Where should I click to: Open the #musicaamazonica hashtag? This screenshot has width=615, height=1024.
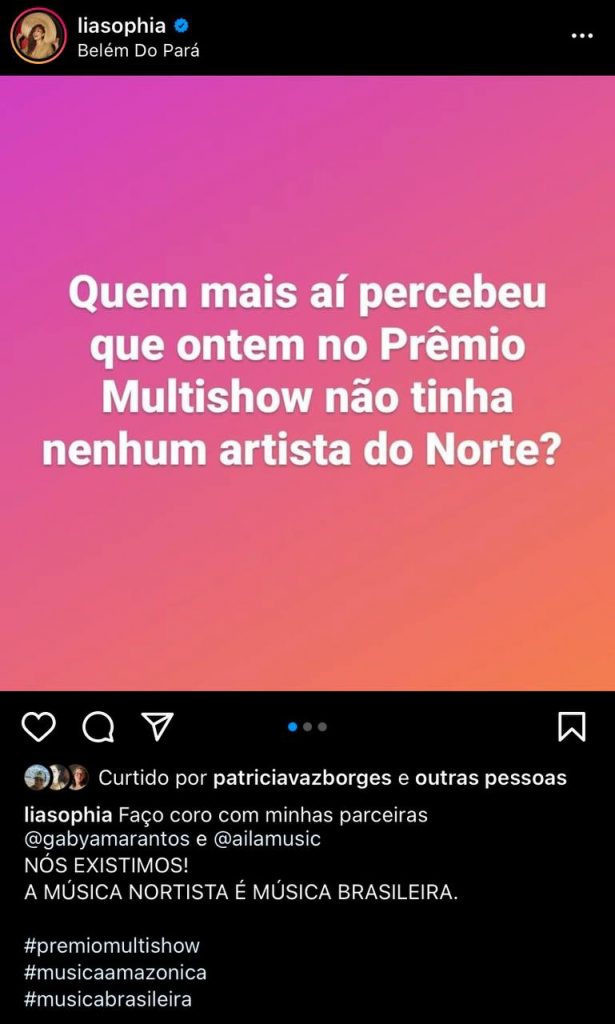tap(114, 972)
